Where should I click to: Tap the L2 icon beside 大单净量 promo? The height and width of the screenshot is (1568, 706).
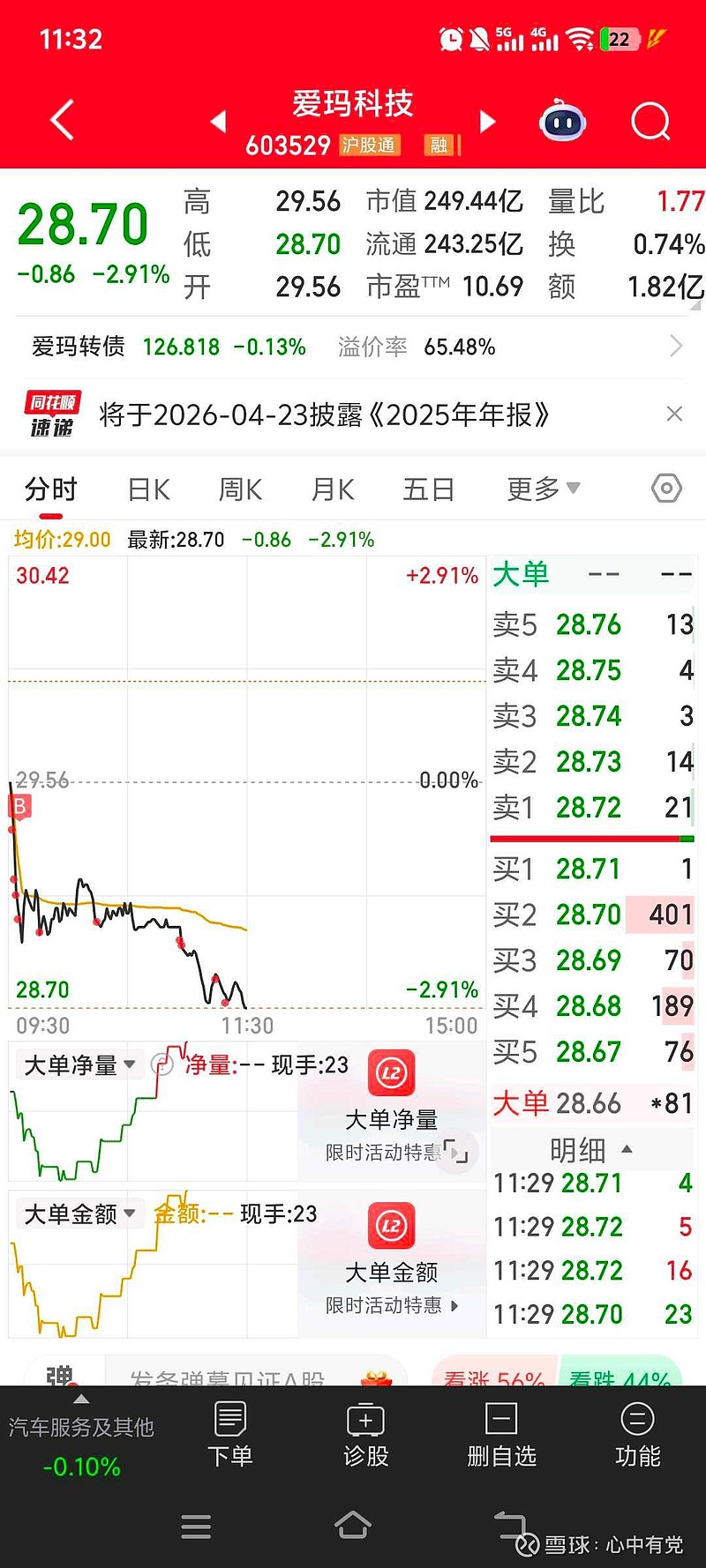pyautogui.click(x=390, y=1071)
